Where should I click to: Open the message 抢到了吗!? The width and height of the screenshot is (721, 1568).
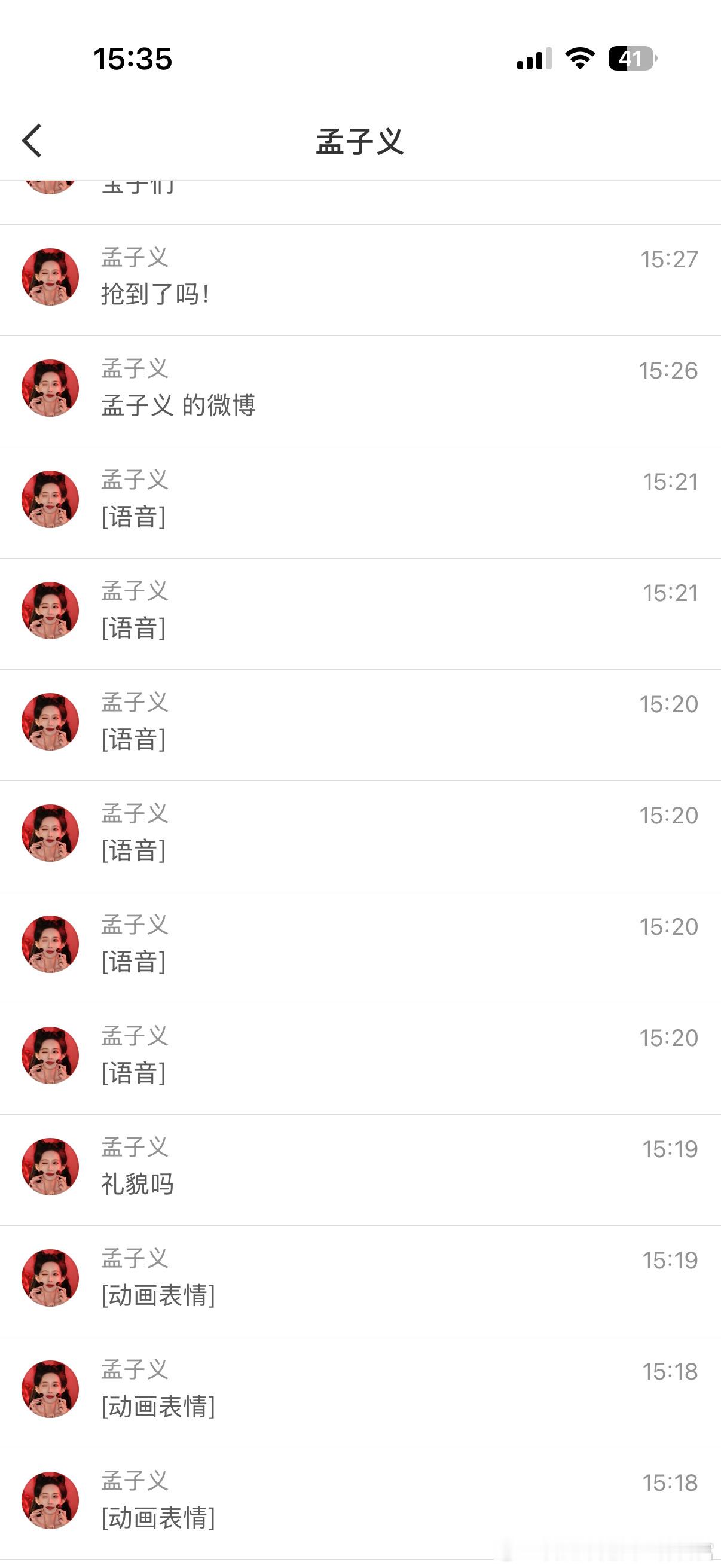157,294
